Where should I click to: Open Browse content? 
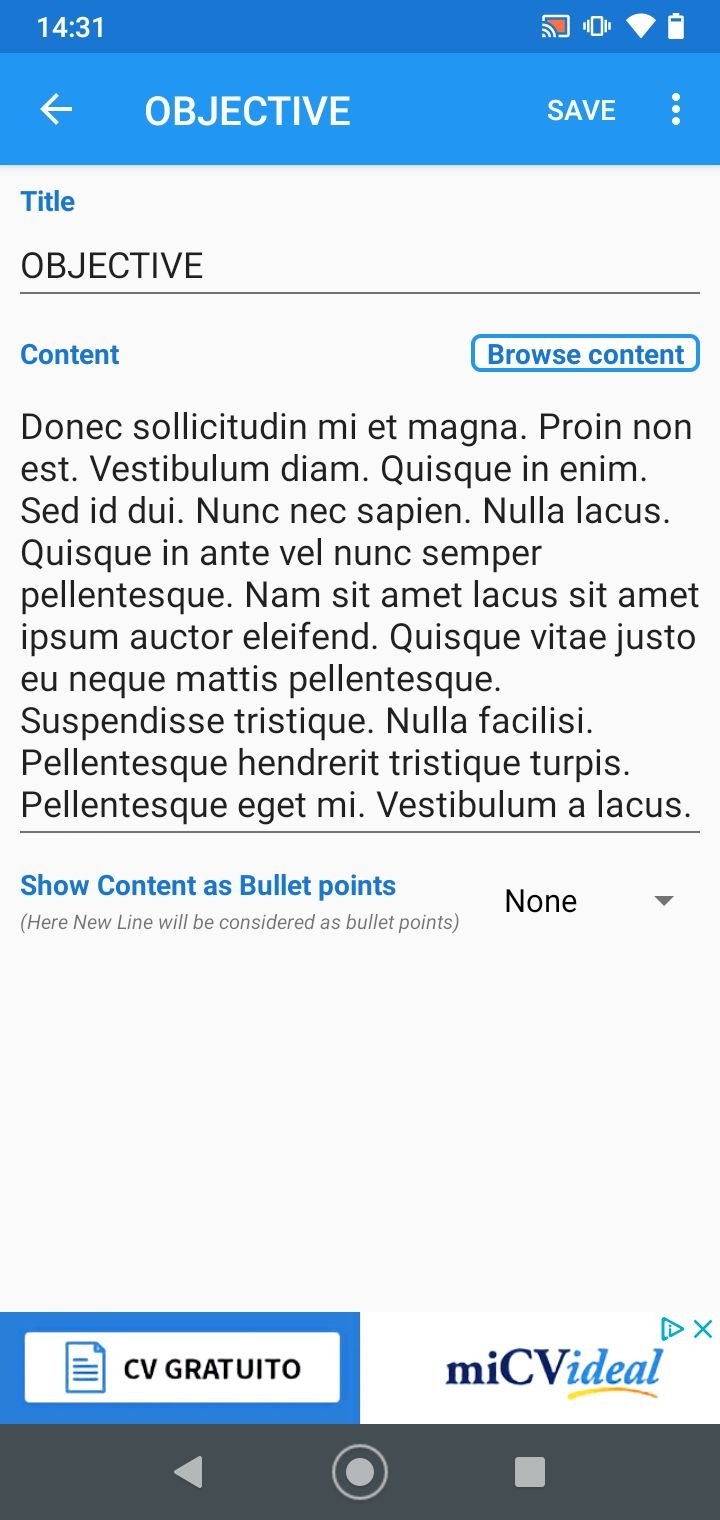pos(585,354)
